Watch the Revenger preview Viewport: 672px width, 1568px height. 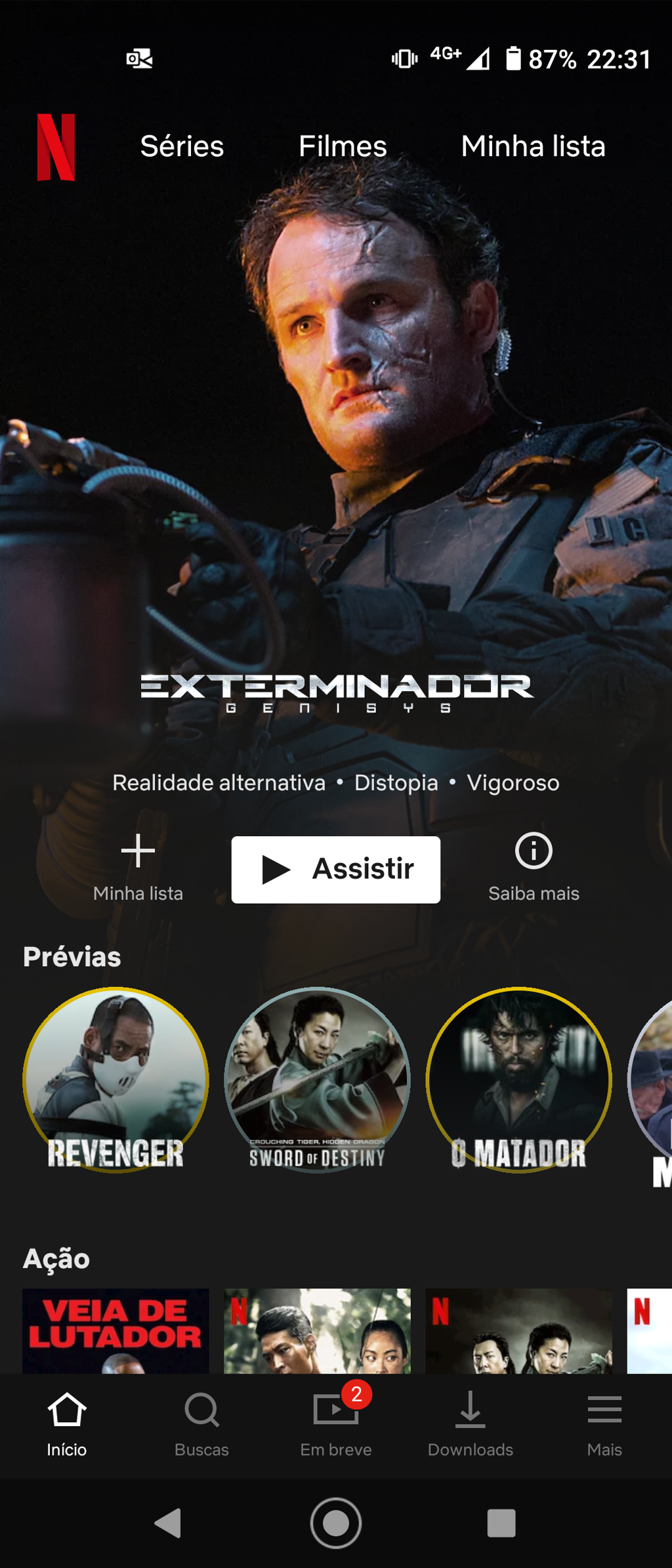[x=116, y=1080]
